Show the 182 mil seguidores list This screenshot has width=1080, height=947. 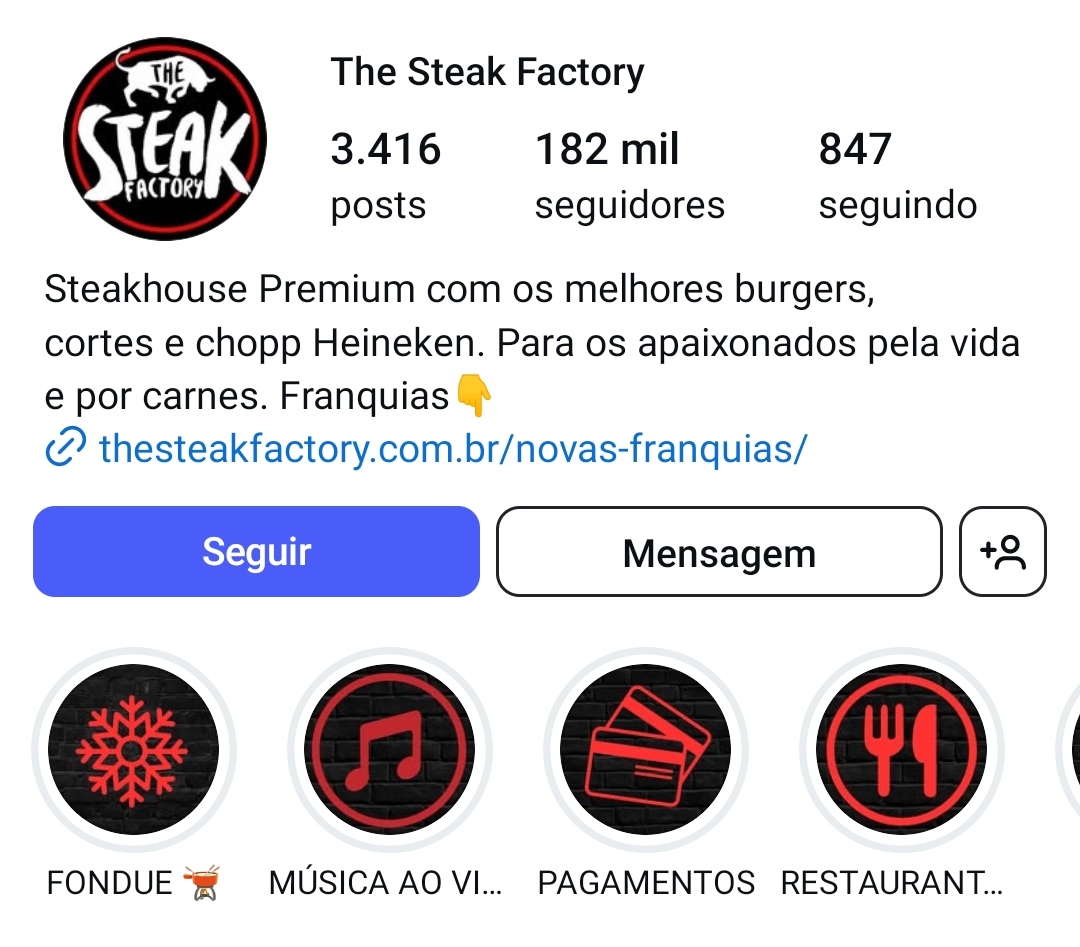(x=629, y=176)
